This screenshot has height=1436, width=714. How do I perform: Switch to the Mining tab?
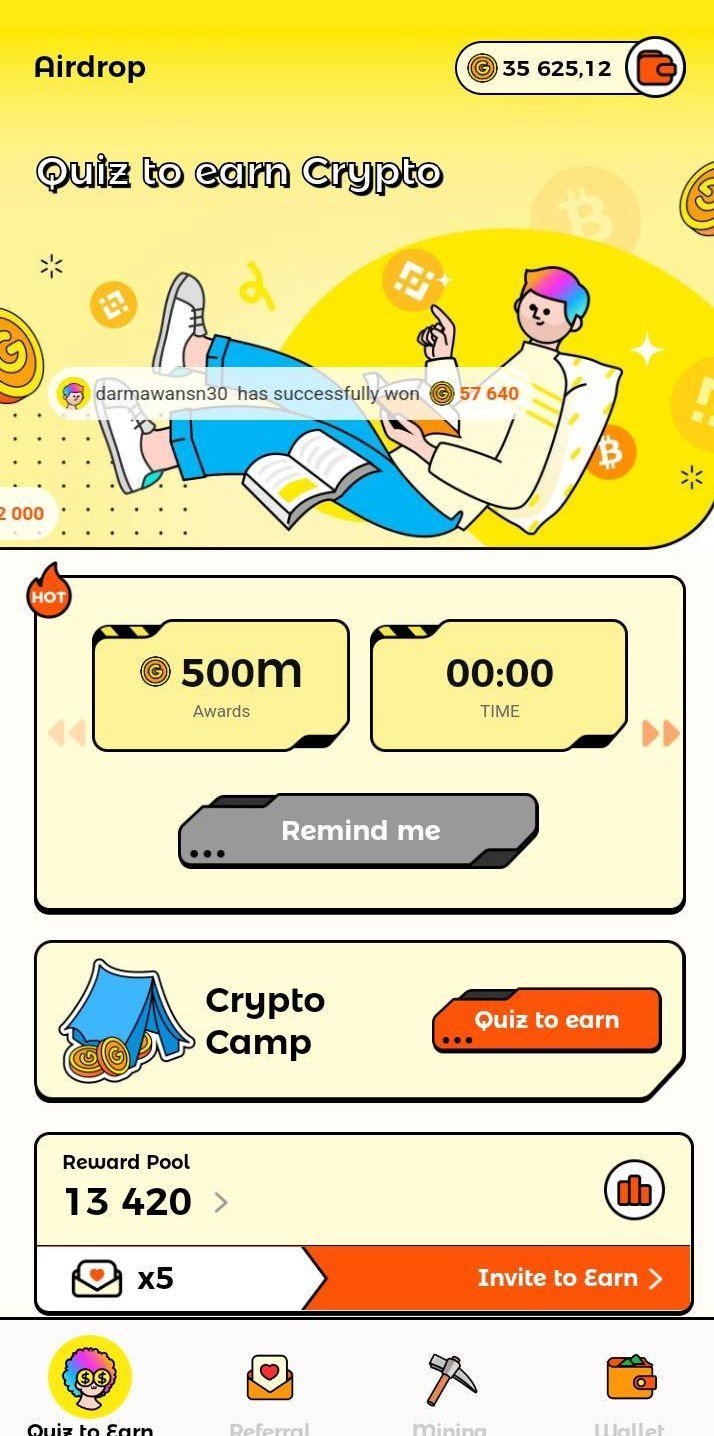click(450, 1392)
